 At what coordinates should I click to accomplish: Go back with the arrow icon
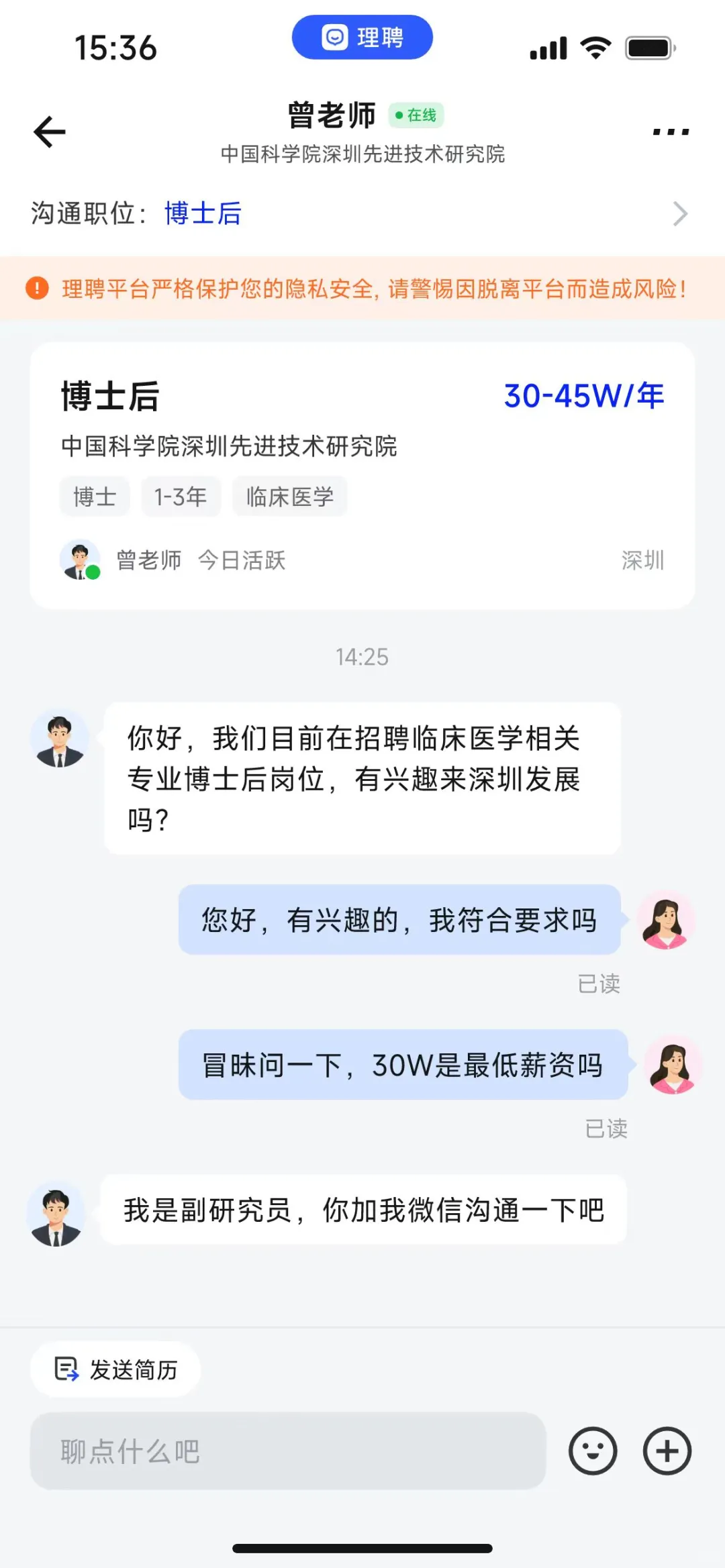(x=50, y=132)
